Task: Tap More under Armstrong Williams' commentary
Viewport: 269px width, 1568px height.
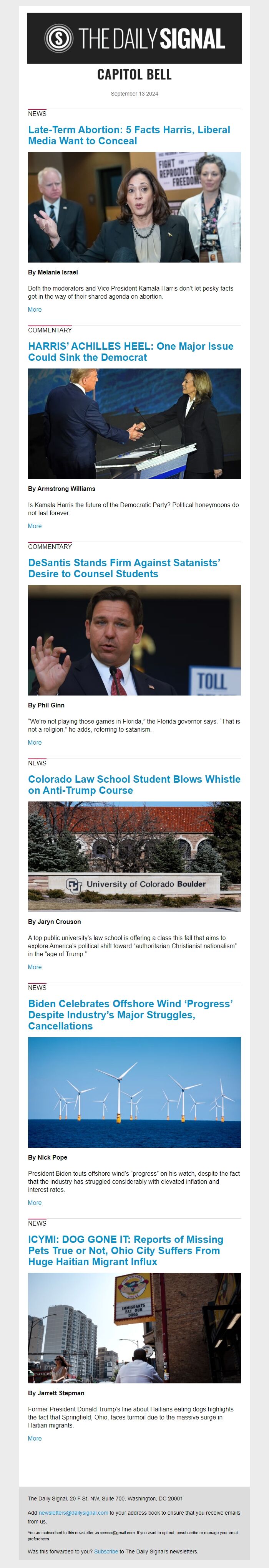Action: (x=35, y=526)
